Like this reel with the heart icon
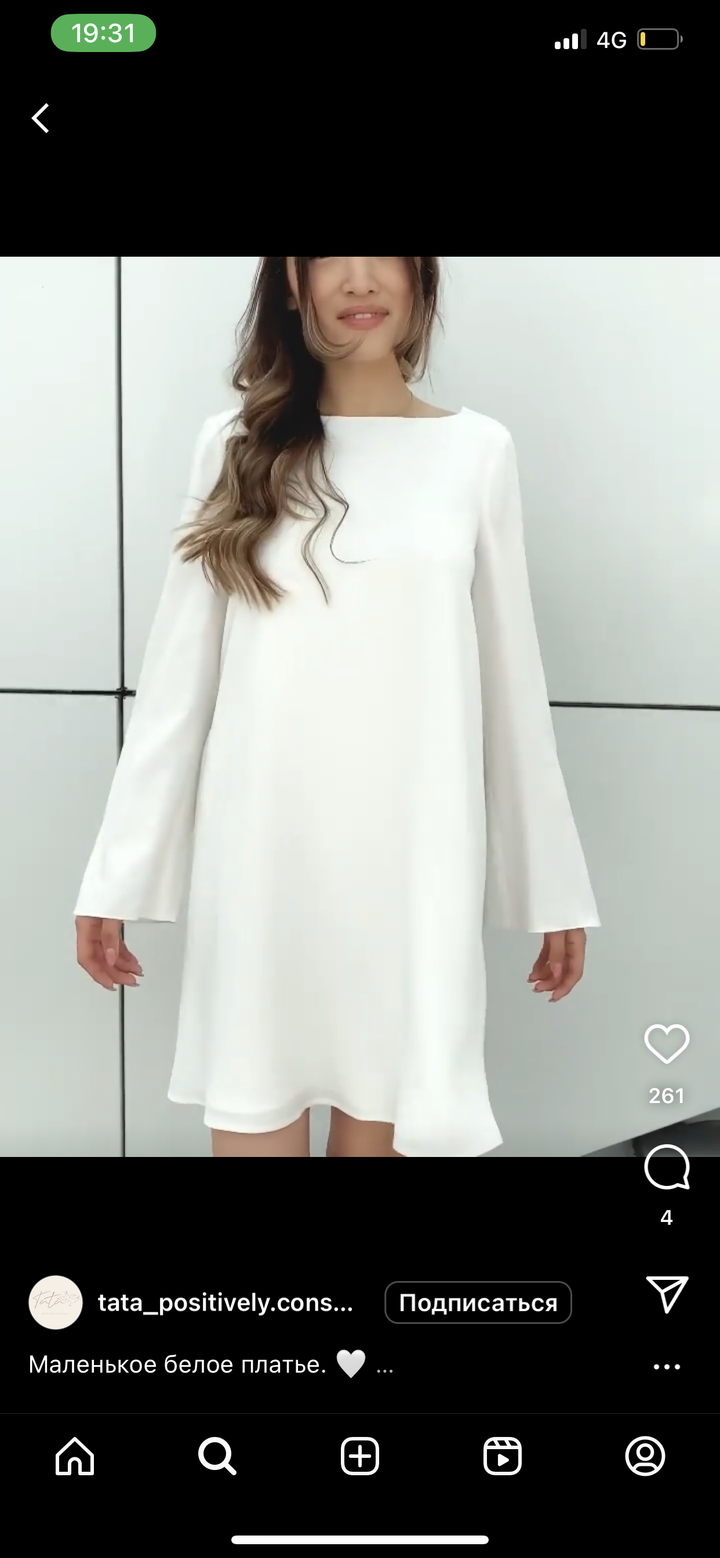This screenshot has width=720, height=1558. [666, 1044]
